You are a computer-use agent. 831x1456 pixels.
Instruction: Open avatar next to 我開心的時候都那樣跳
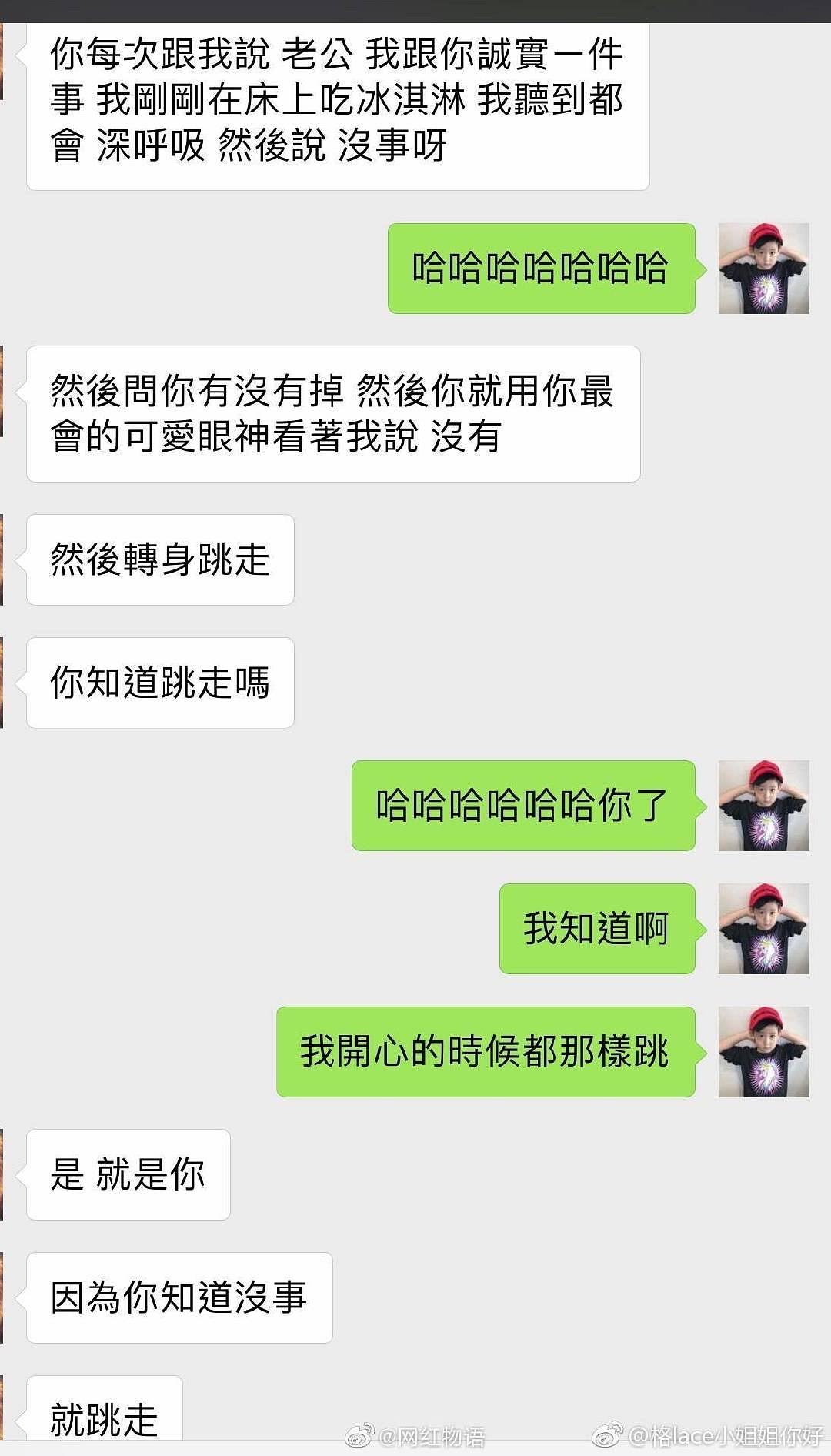pyautogui.click(x=763, y=1052)
